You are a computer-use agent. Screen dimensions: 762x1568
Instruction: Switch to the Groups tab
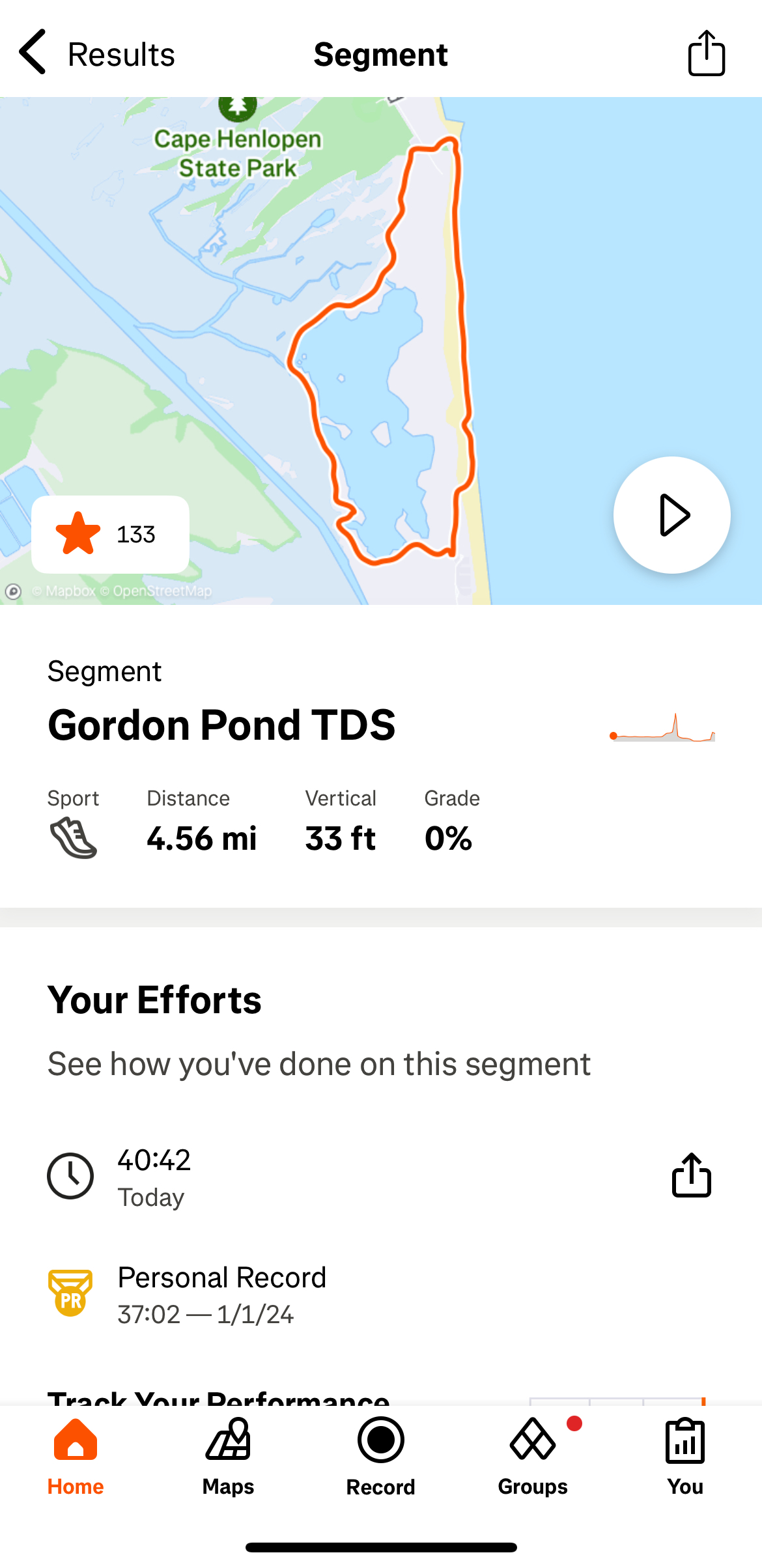click(533, 1457)
